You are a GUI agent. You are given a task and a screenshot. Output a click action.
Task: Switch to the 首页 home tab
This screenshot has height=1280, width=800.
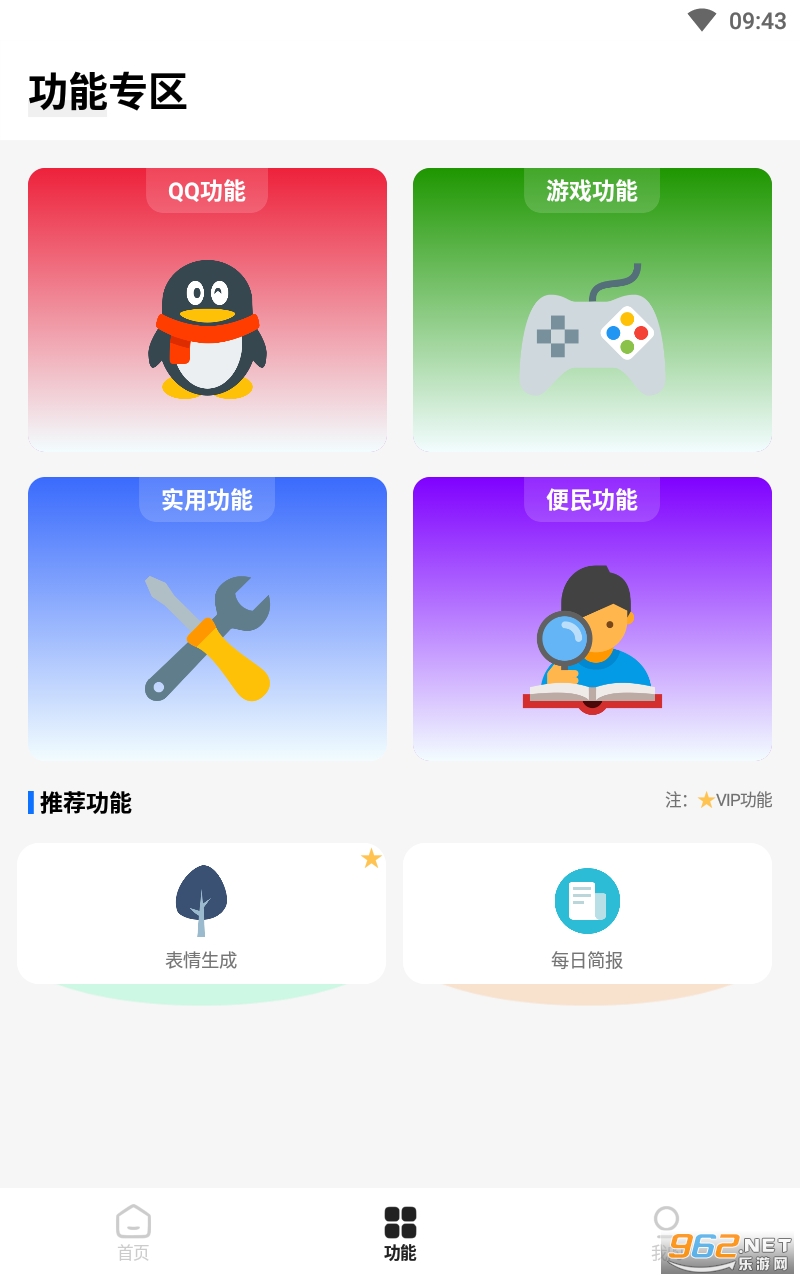pyautogui.click(x=133, y=1232)
